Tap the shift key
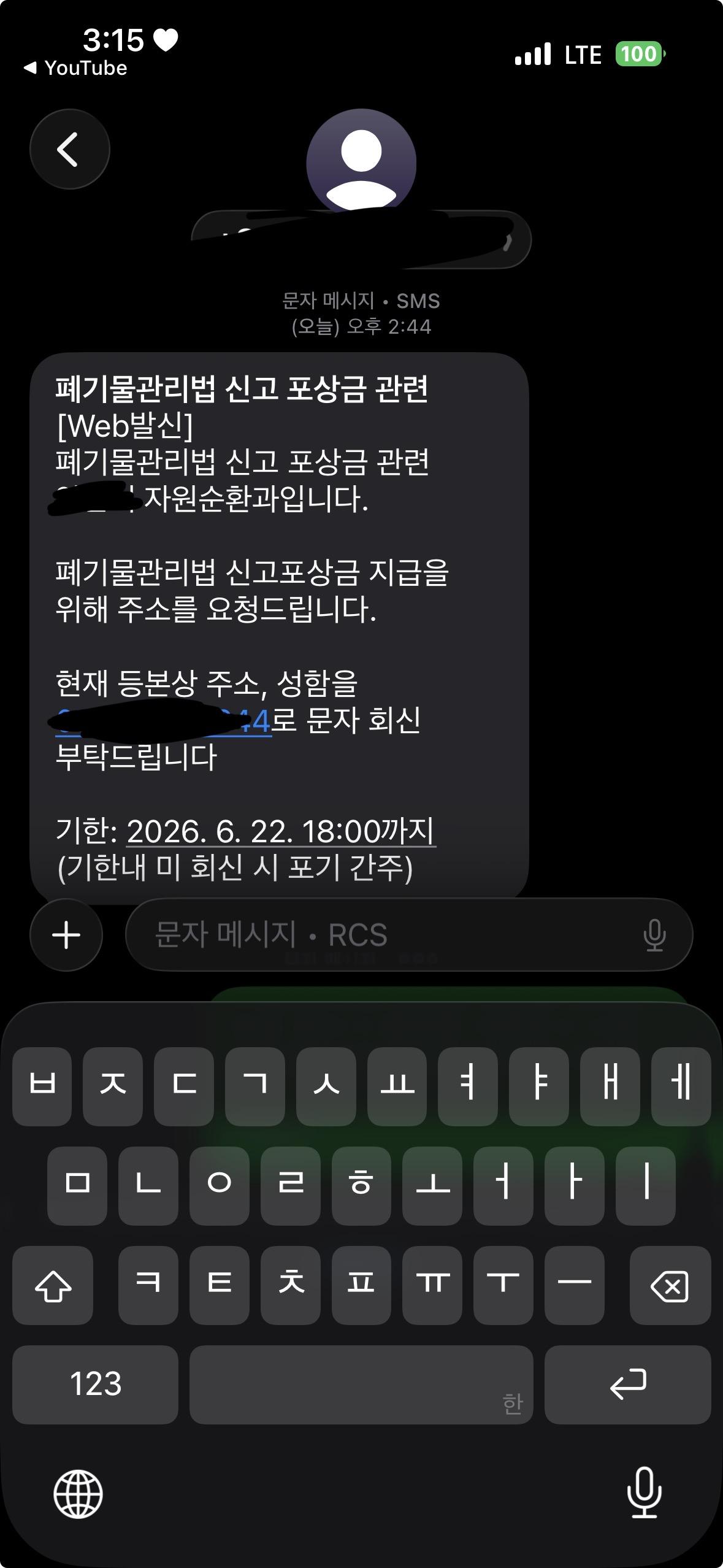The width and height of the screenshot is (723, 1568). pyautogui.click(x=53, y=1285)
